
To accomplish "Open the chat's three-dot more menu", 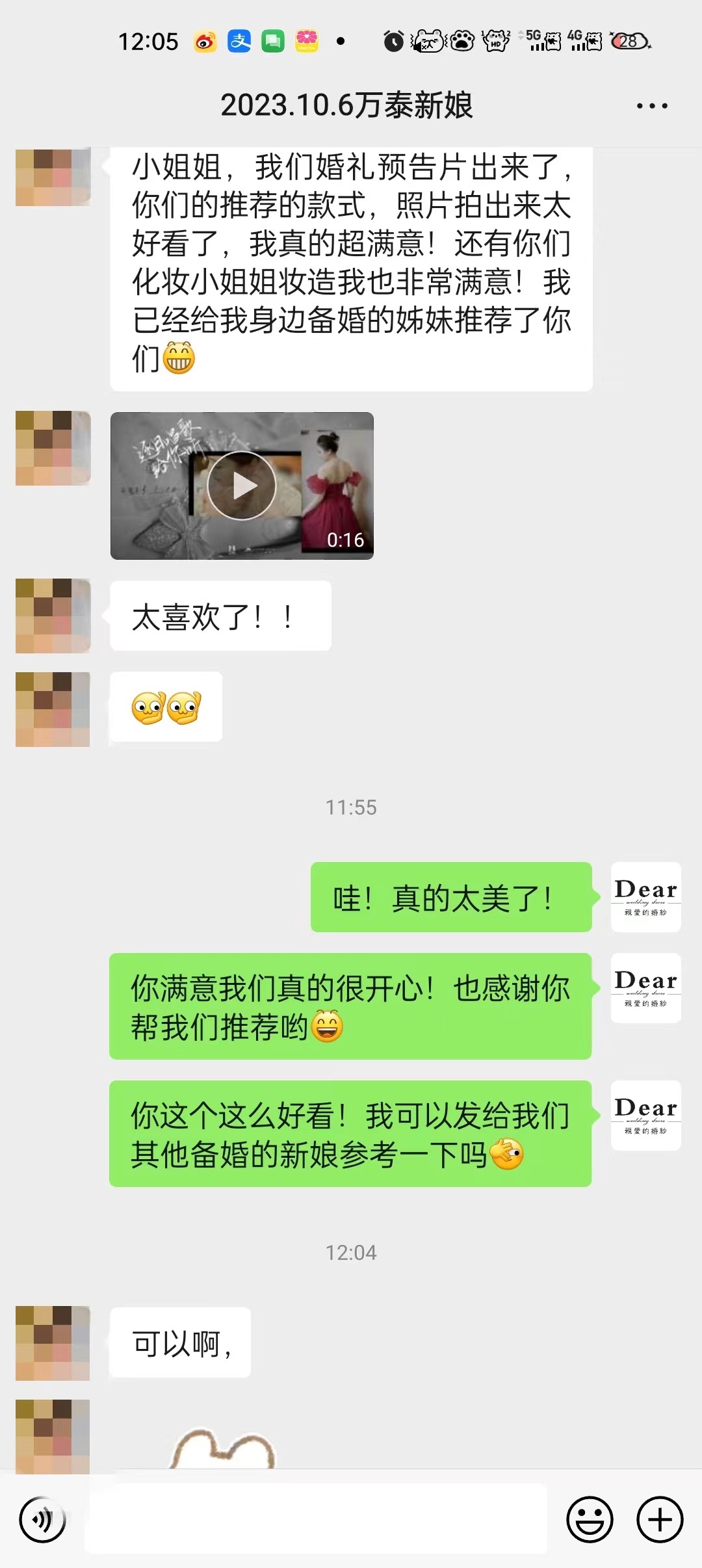I will 652,106.
